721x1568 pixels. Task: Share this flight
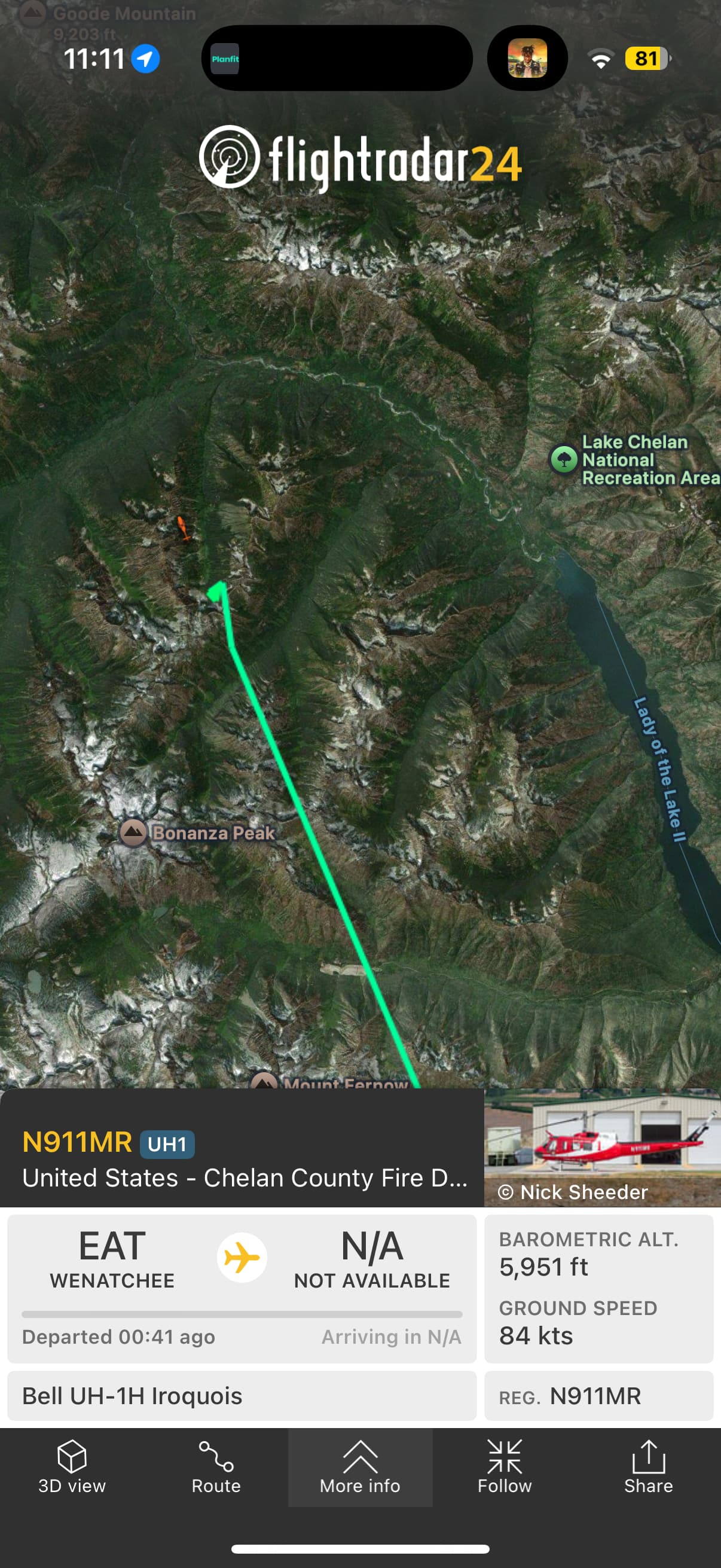649,1468
